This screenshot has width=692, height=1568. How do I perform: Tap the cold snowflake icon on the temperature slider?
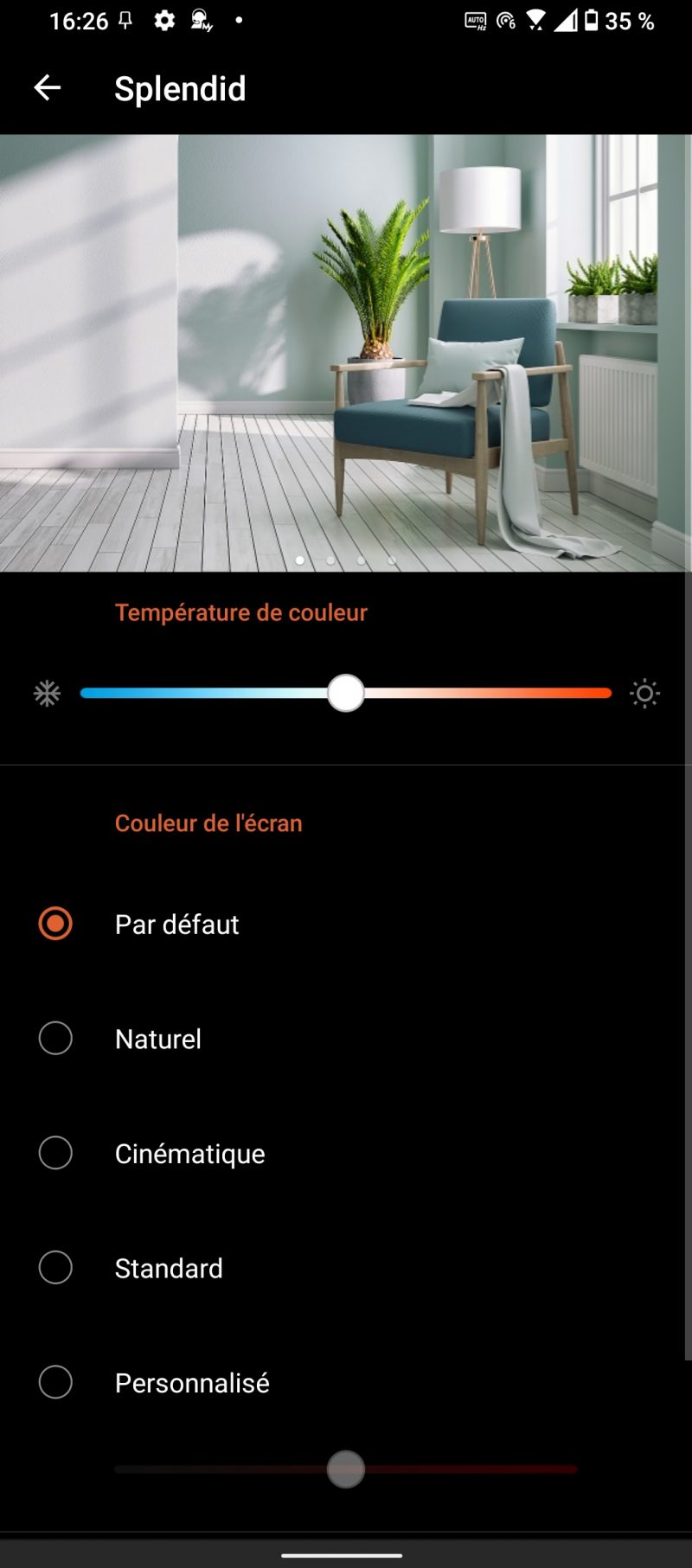47,693
